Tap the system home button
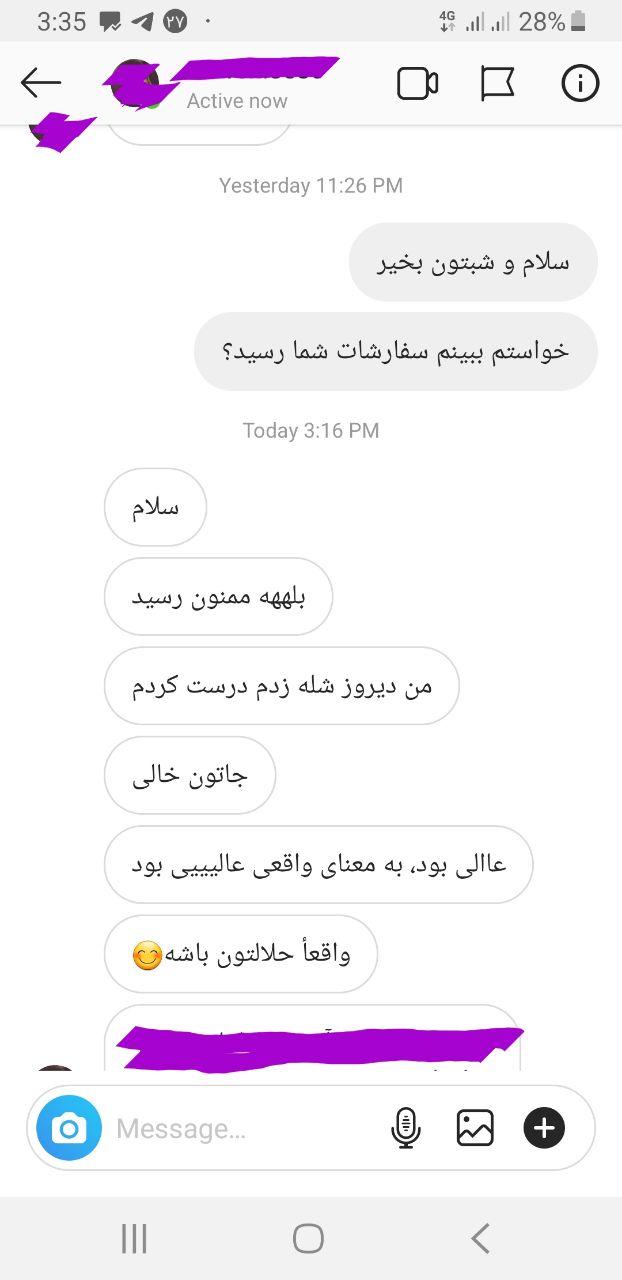 [309, 1238]
